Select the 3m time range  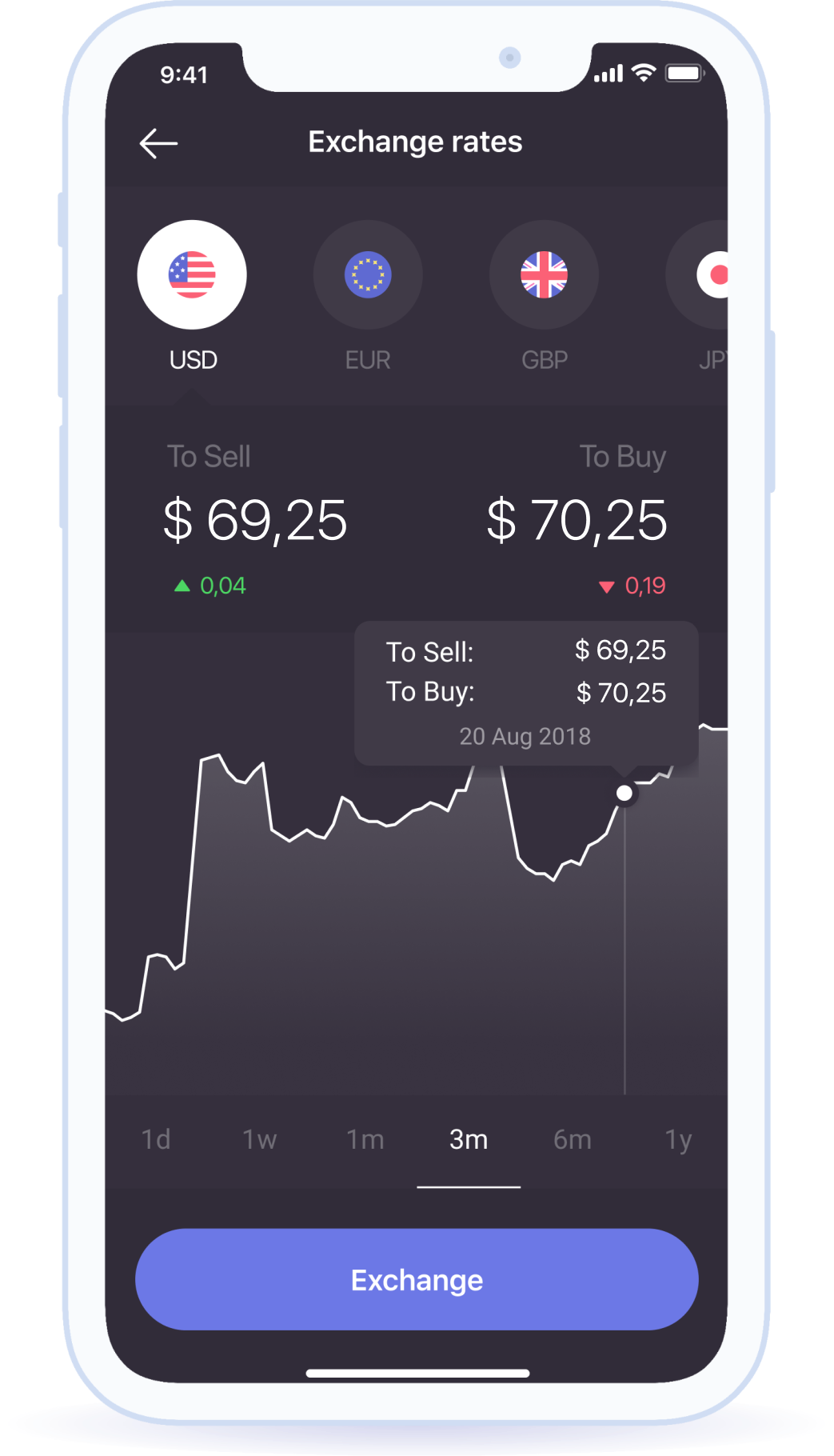(468, 1138)
